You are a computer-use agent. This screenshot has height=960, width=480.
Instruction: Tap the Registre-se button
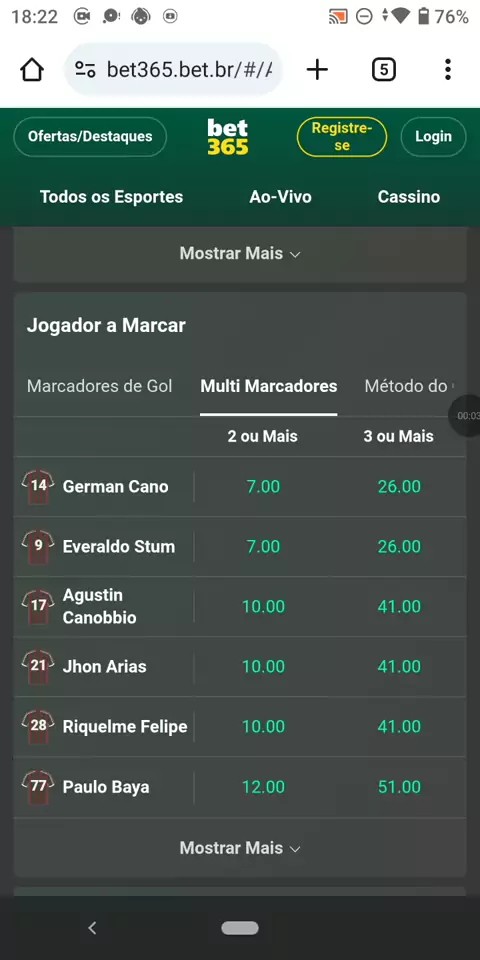point(342,137)
